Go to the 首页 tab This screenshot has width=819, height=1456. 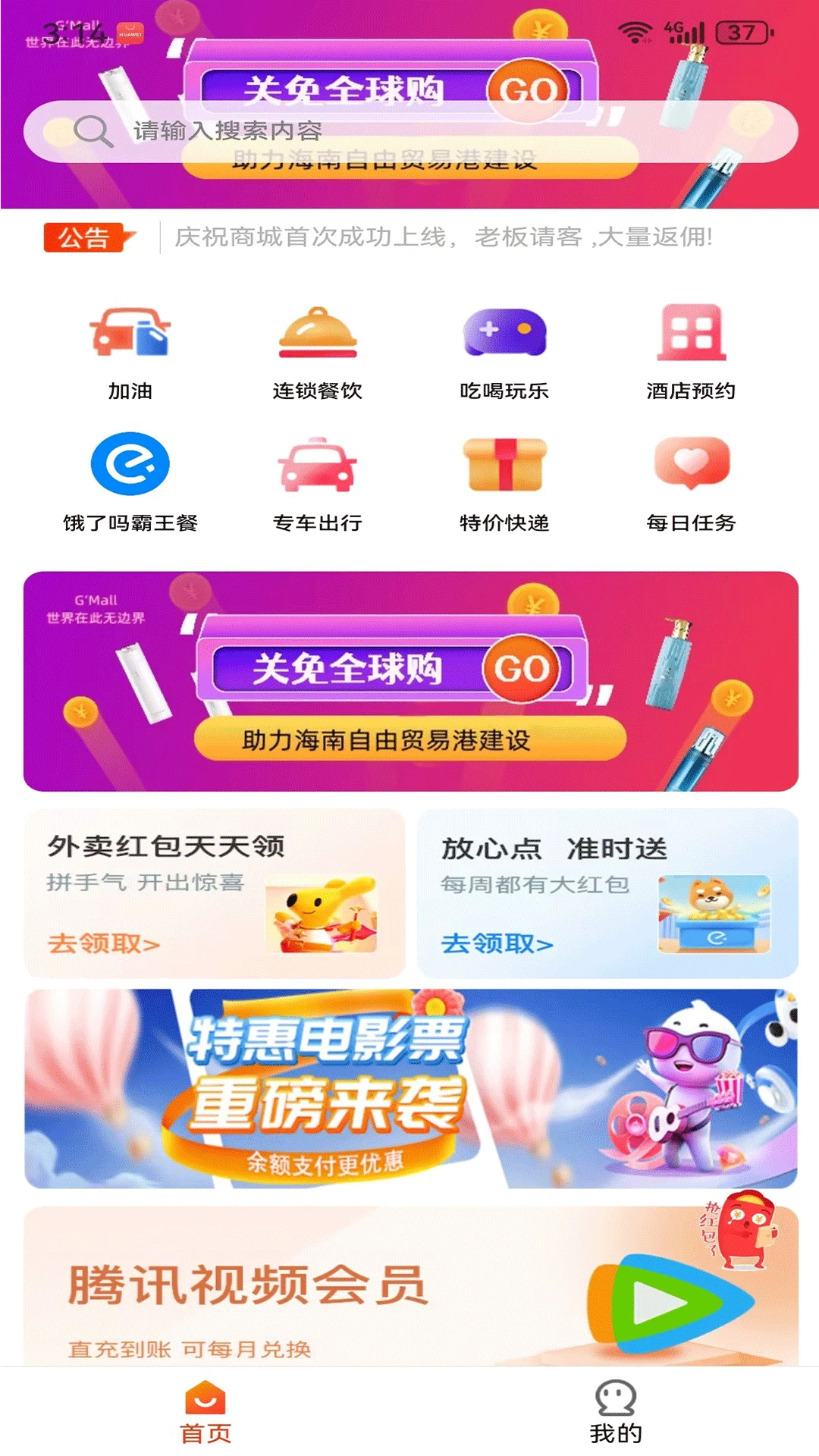pos(205,1412)
